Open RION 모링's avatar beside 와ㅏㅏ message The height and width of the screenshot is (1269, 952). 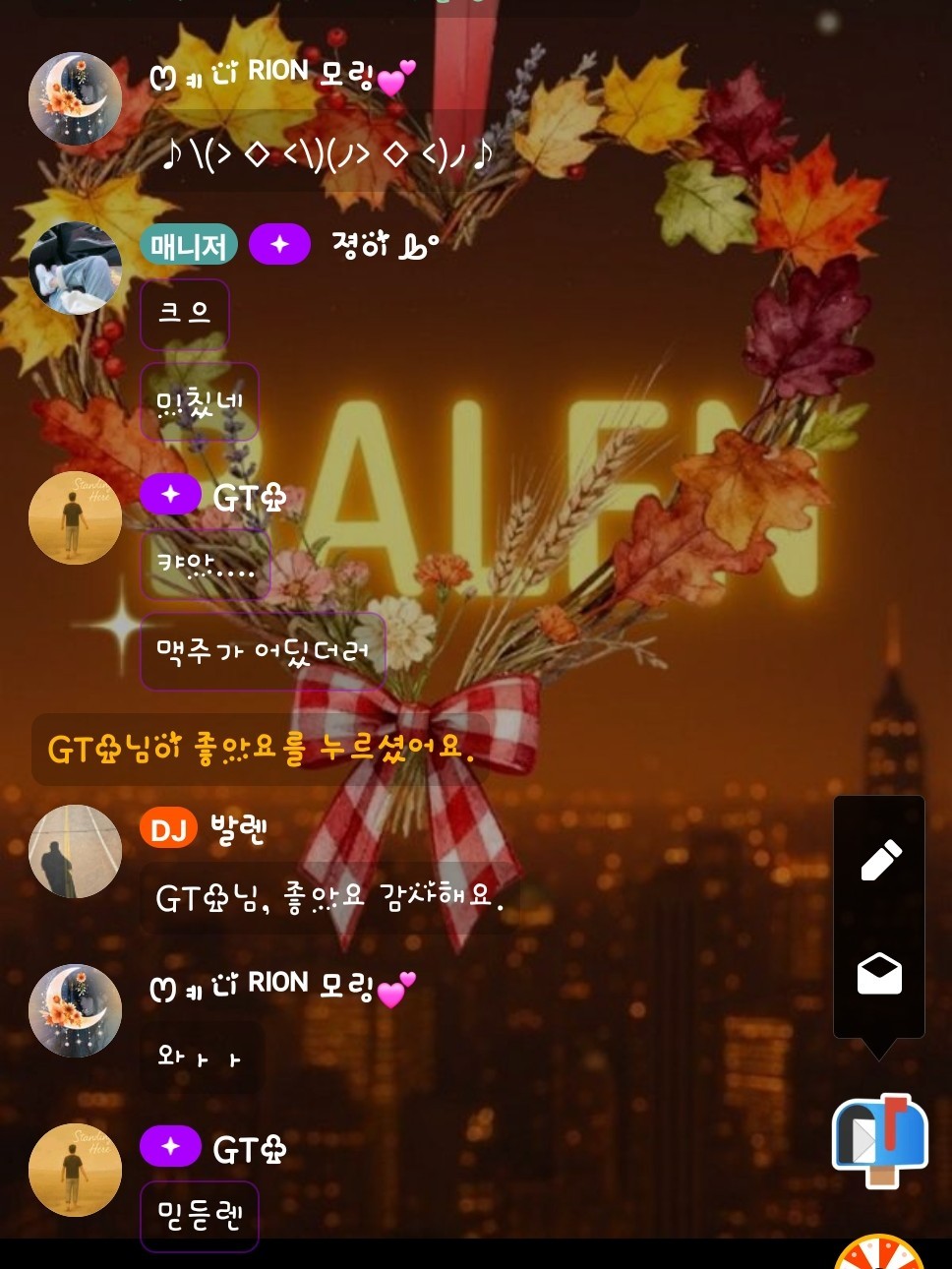click(75, 1011)
